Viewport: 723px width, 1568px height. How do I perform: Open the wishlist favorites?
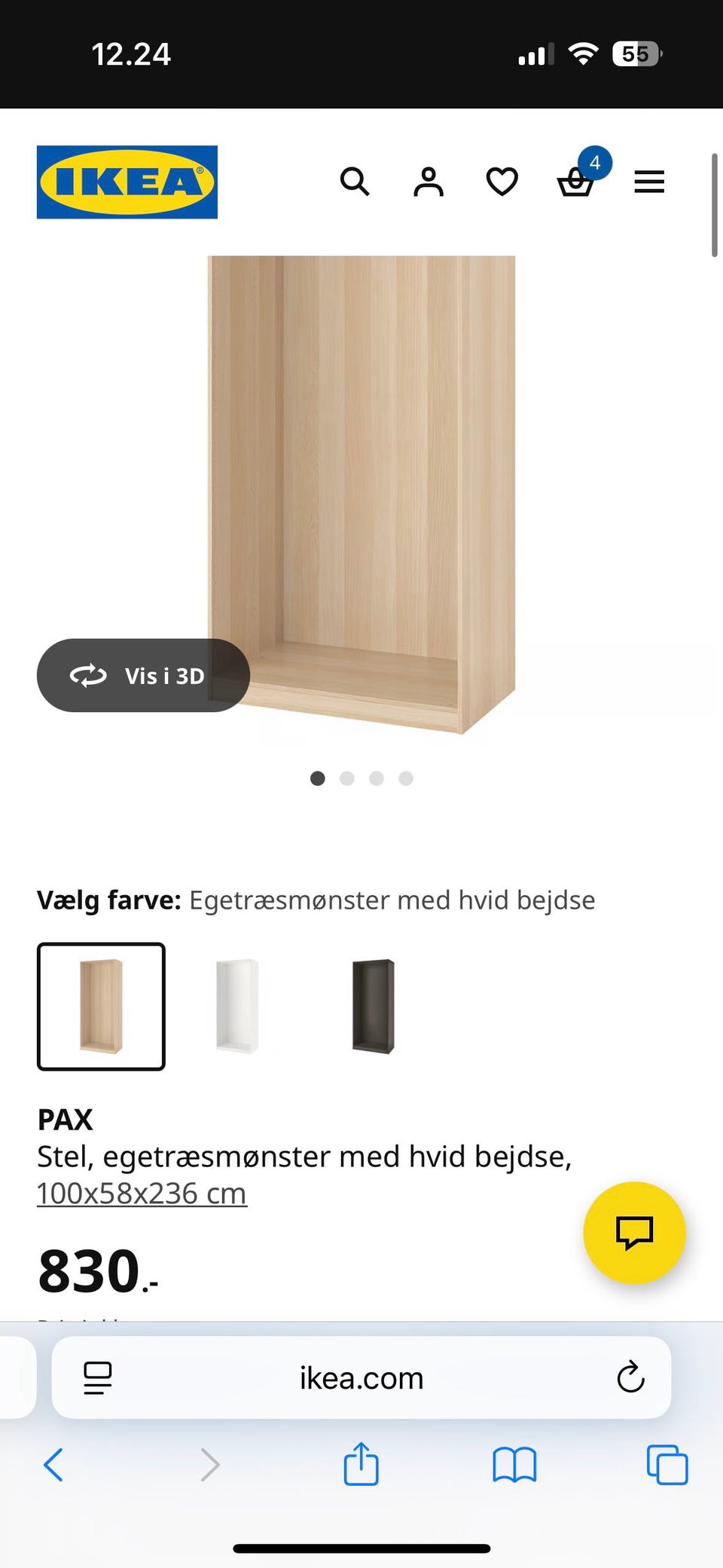pos(501,182)
